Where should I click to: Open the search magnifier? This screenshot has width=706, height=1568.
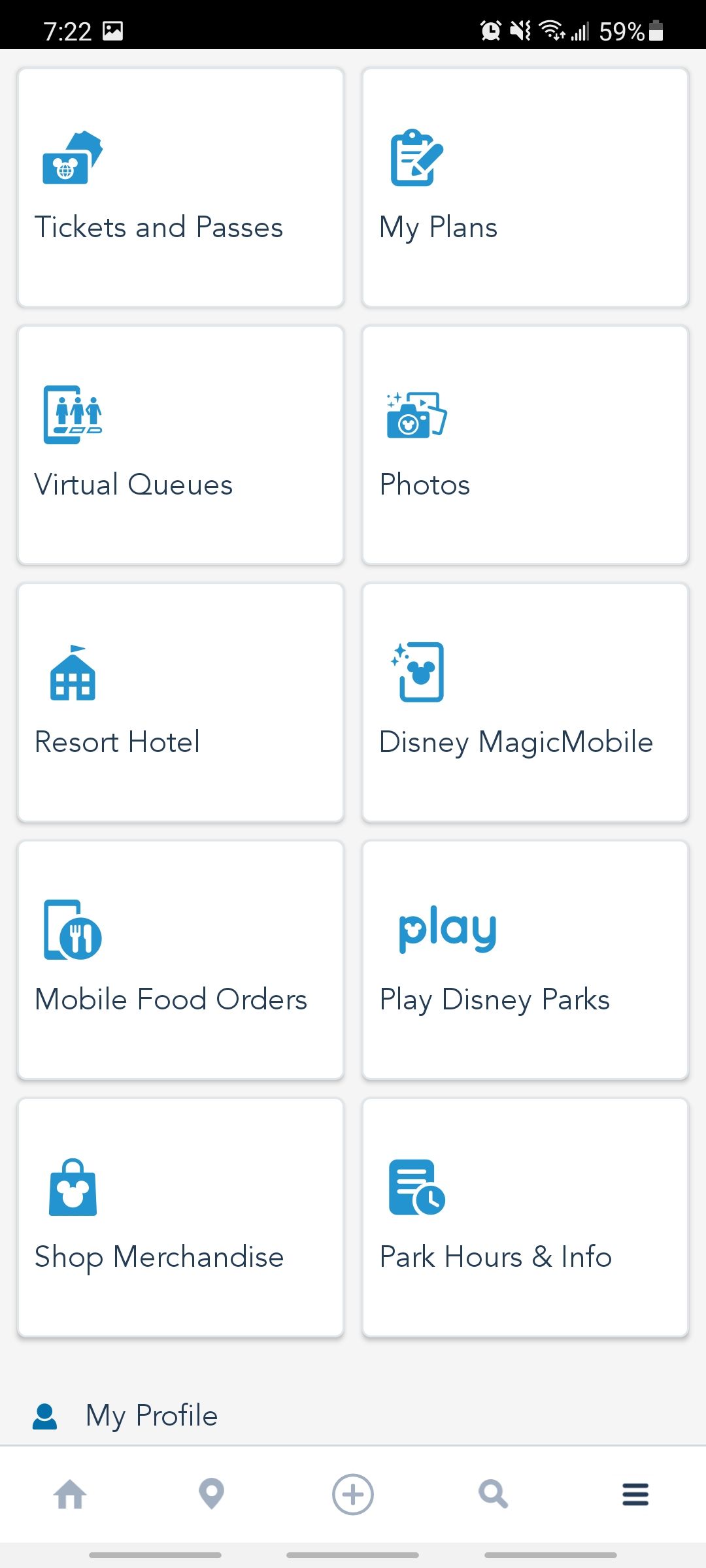(x=494, y=1495)
